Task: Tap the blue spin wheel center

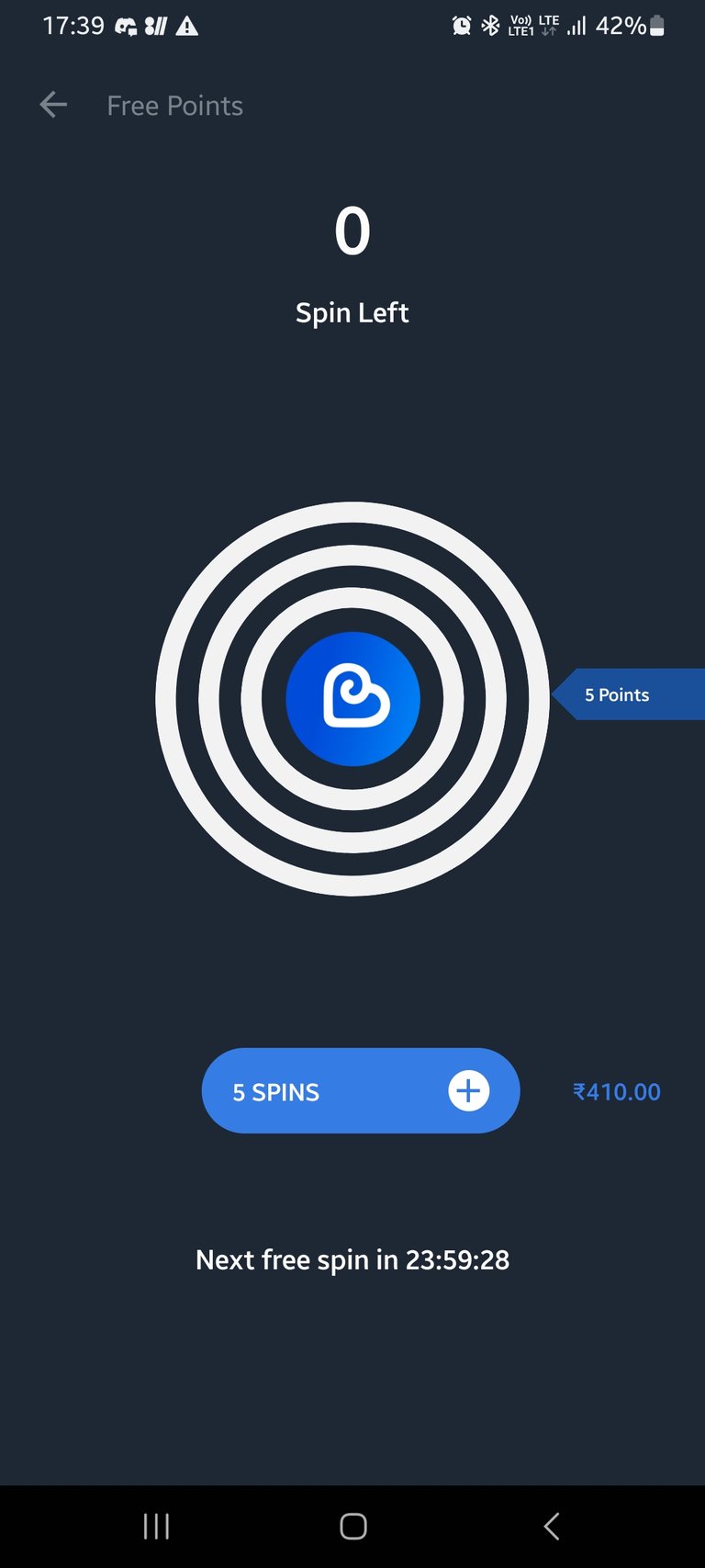Action: point(352,699)
